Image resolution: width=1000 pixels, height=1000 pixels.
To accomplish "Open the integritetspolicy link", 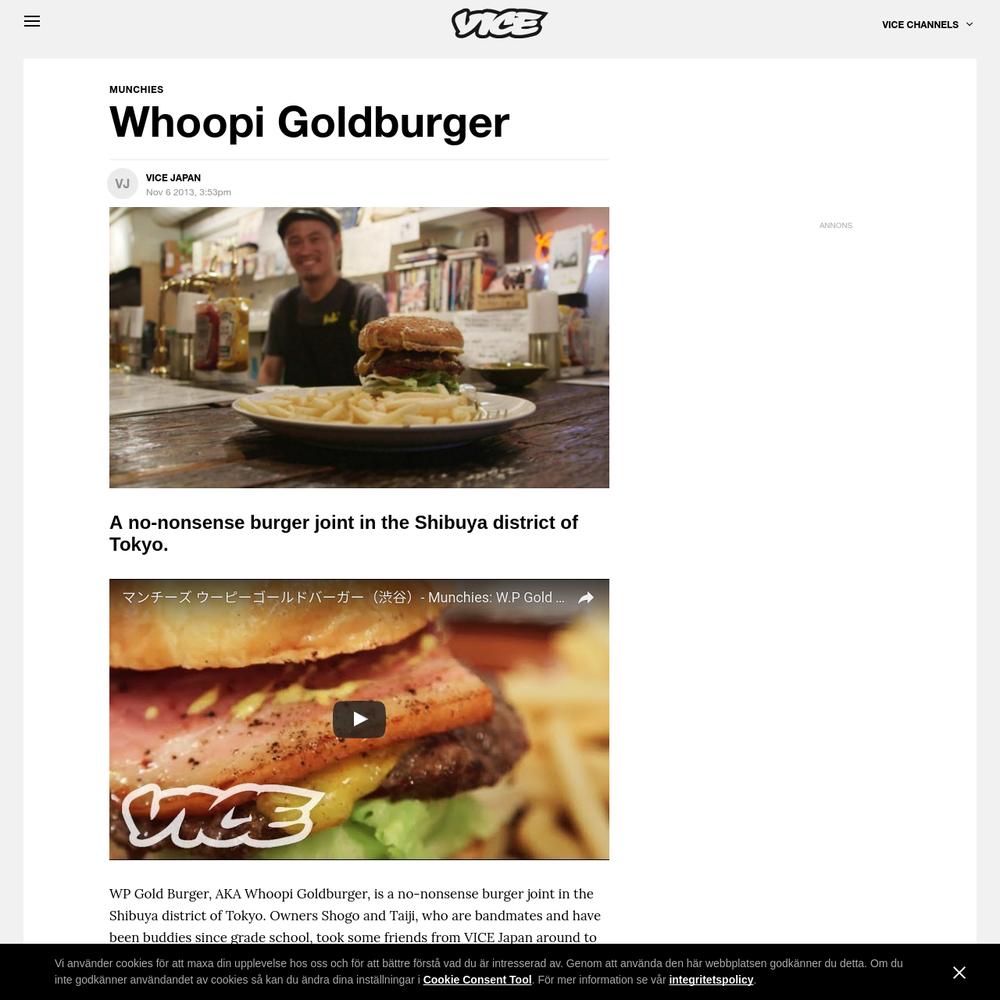I will coord(710,979).
